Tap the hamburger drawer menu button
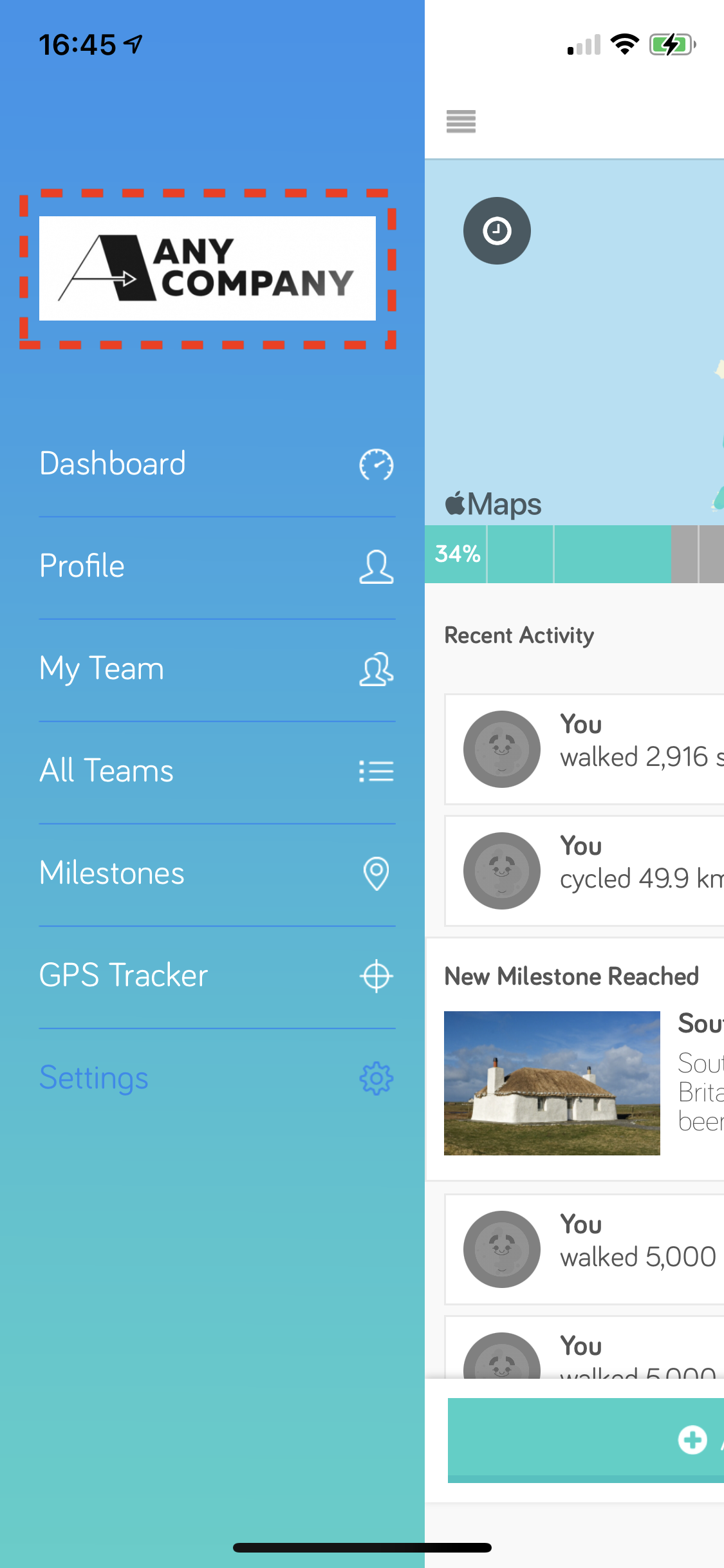 [x=461, y=121]
